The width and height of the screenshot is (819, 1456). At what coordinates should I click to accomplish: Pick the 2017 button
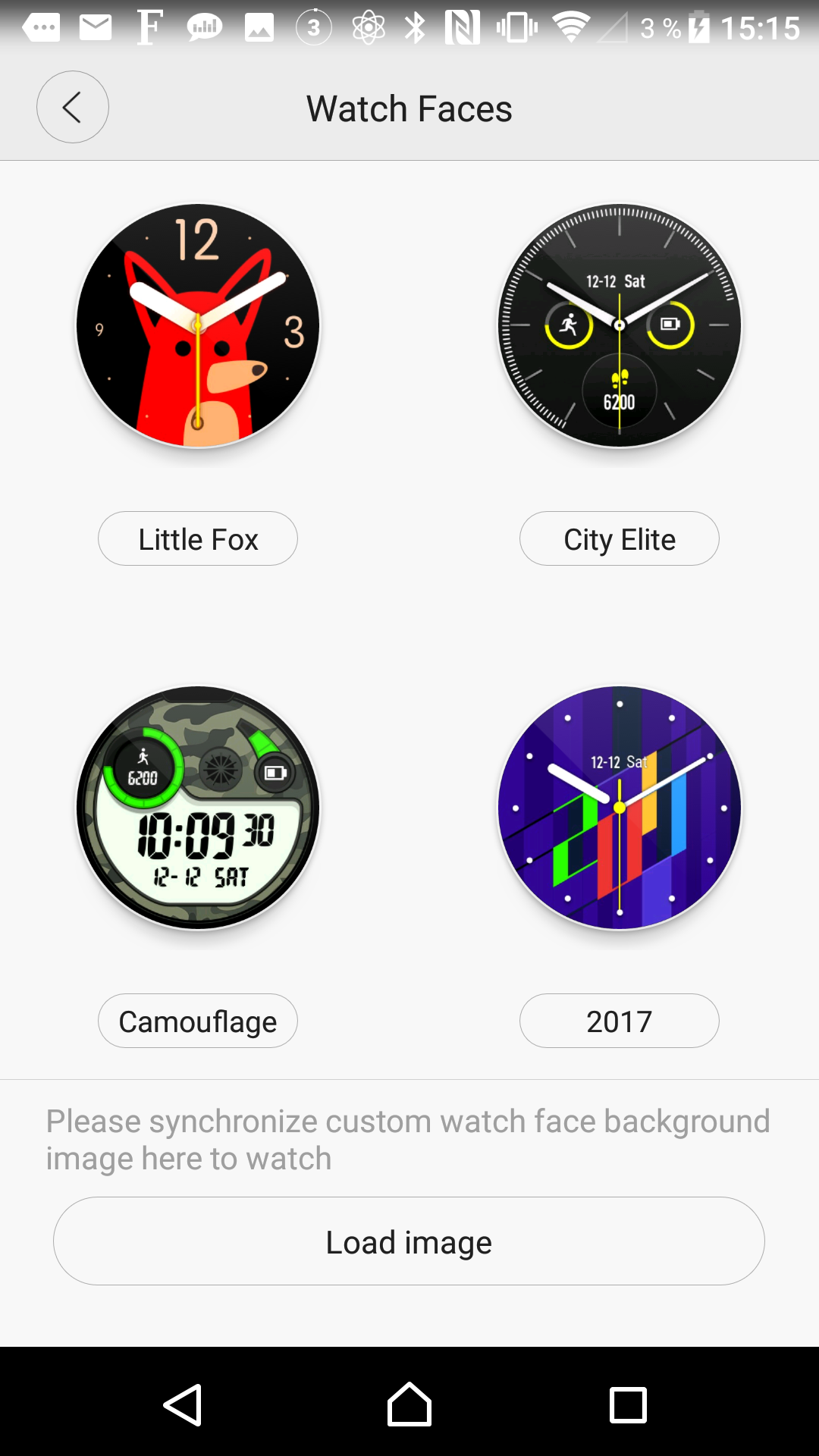click(620, 1021)
